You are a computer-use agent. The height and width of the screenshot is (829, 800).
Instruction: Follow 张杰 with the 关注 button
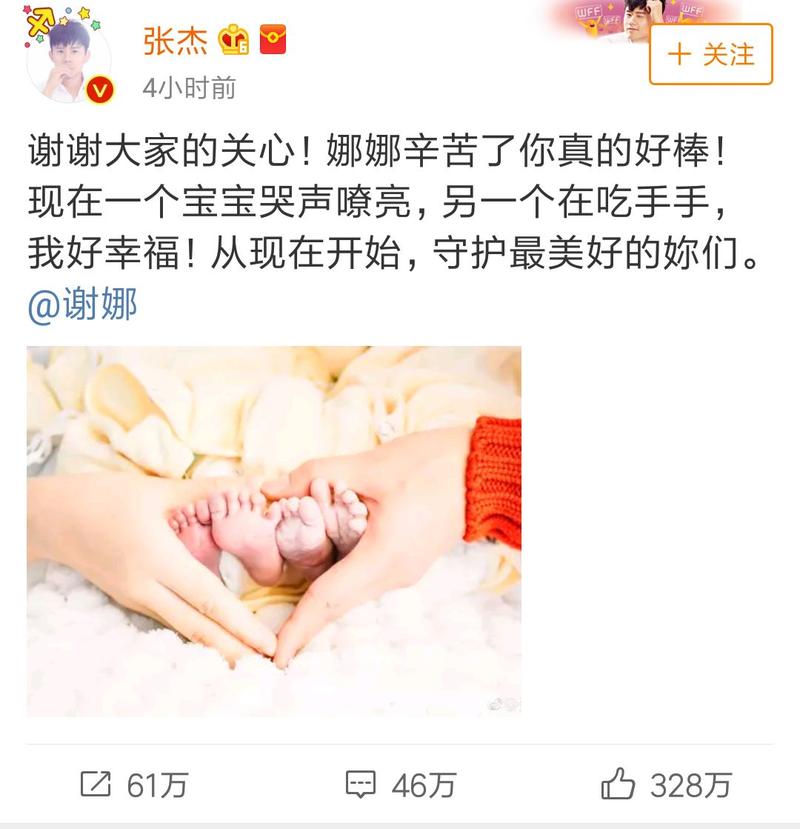pos(711,54)
